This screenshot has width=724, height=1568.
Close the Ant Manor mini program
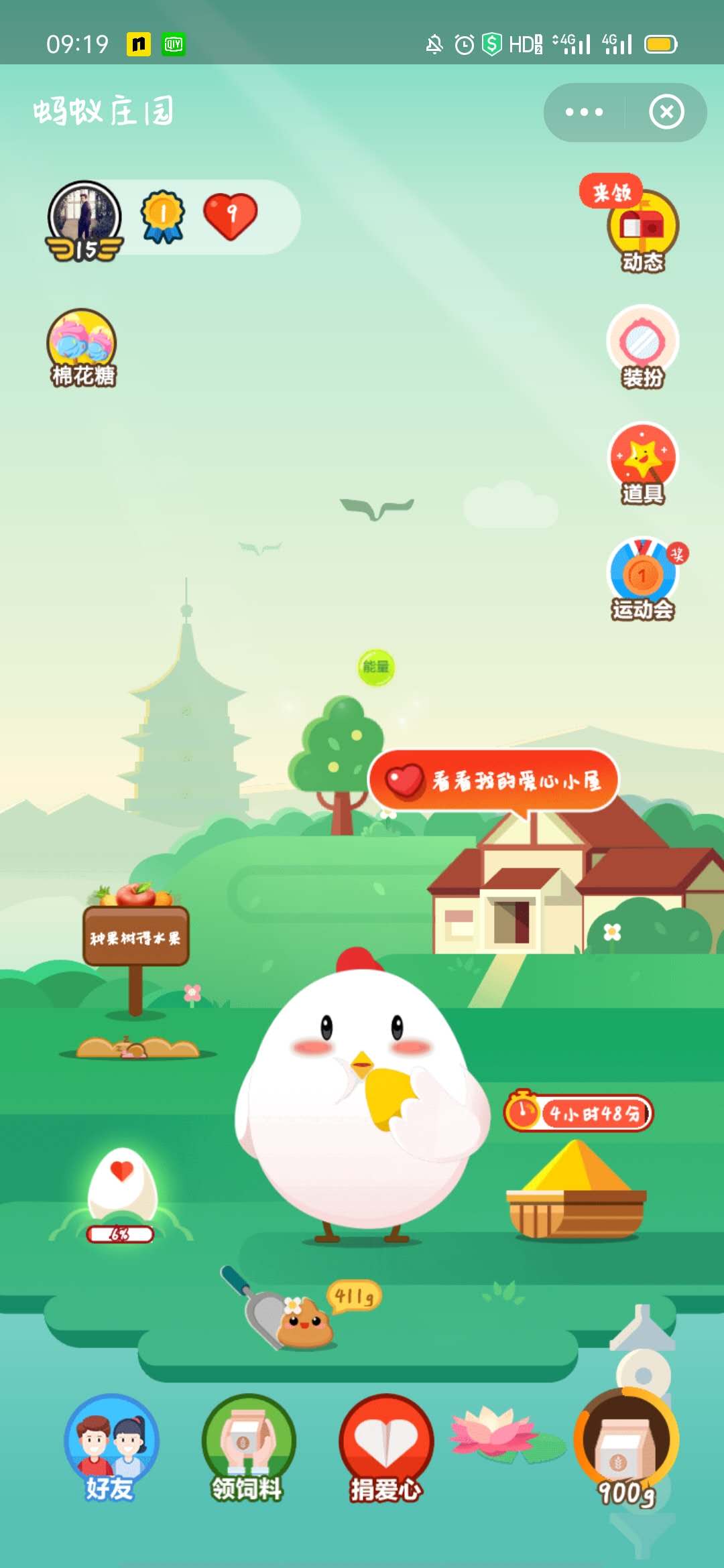click(x=666, y=112)
